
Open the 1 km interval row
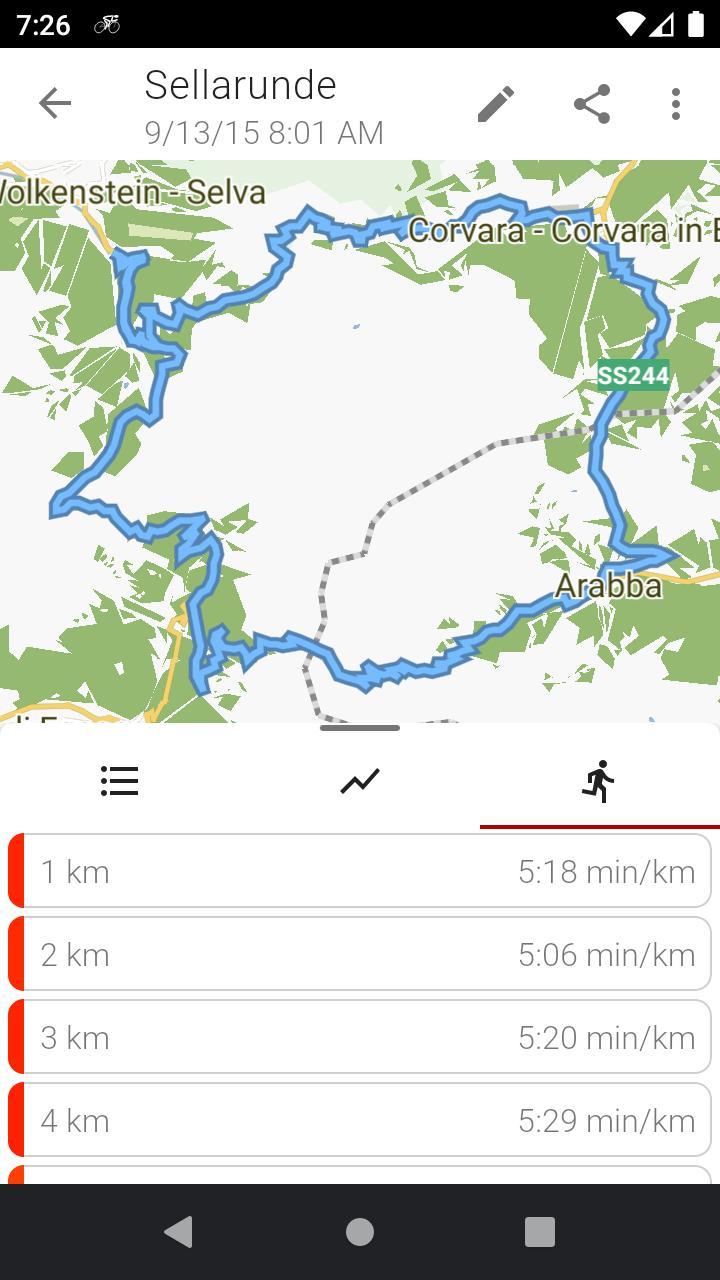tap(360, 871)
